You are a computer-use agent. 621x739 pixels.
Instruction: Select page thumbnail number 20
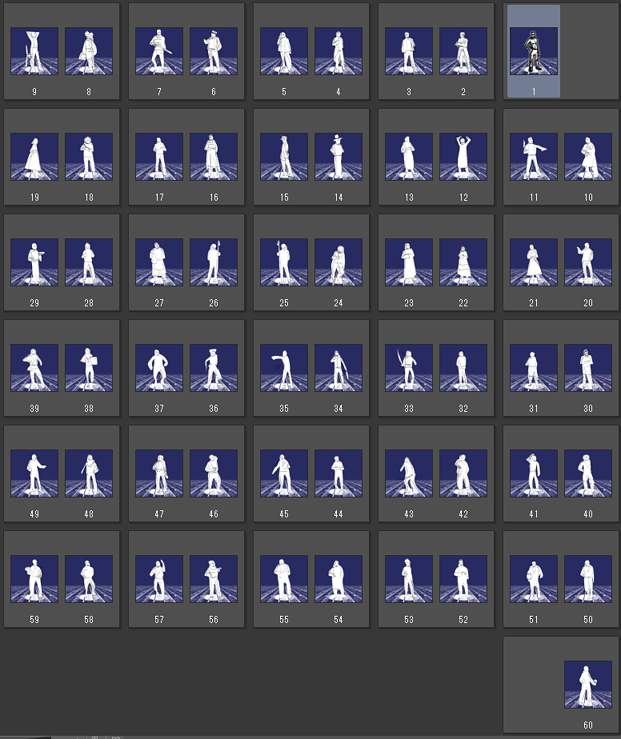coord(588,263)
